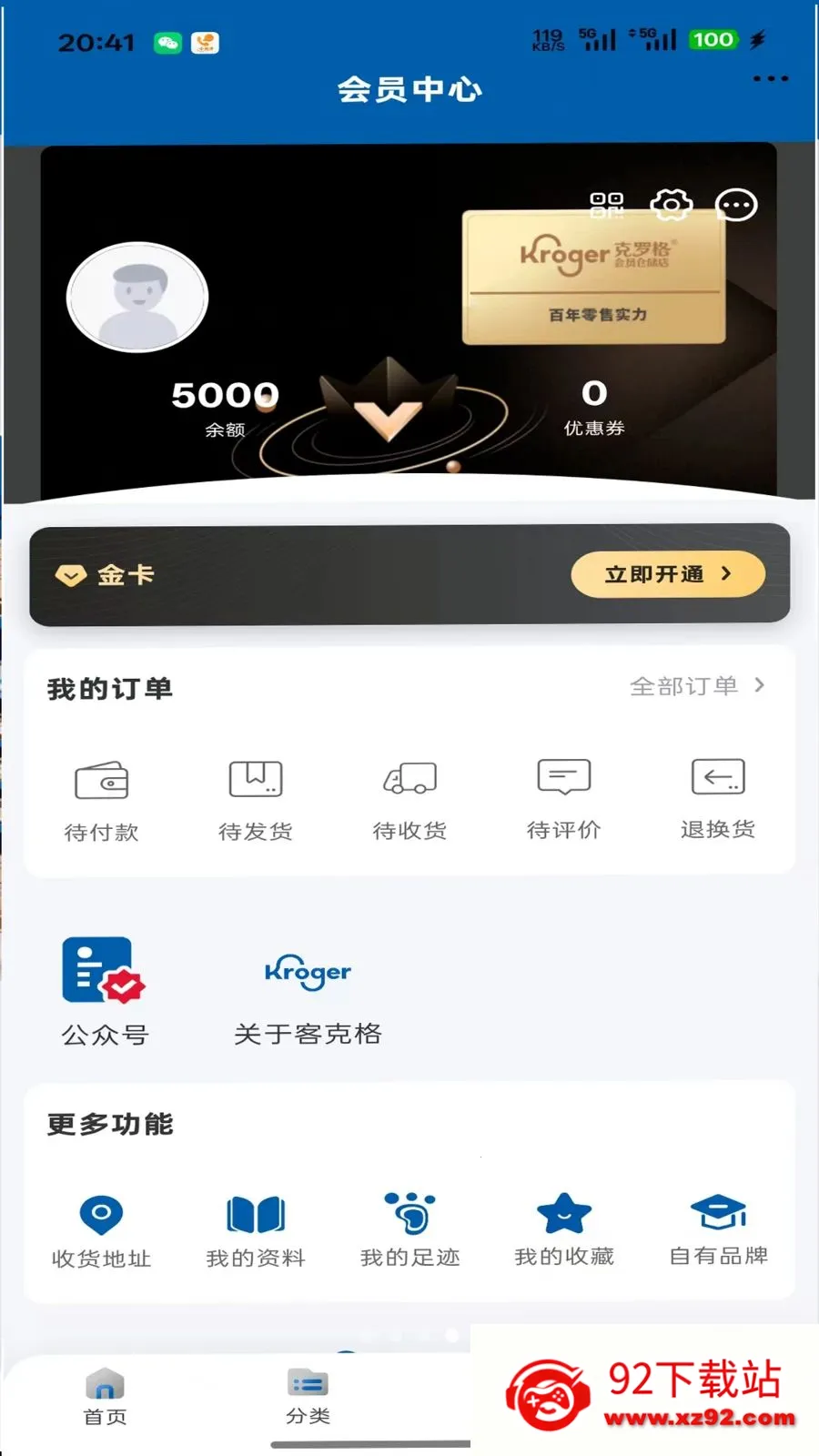
Task: View all orders via 全部订单
Action: pos(697,686)
